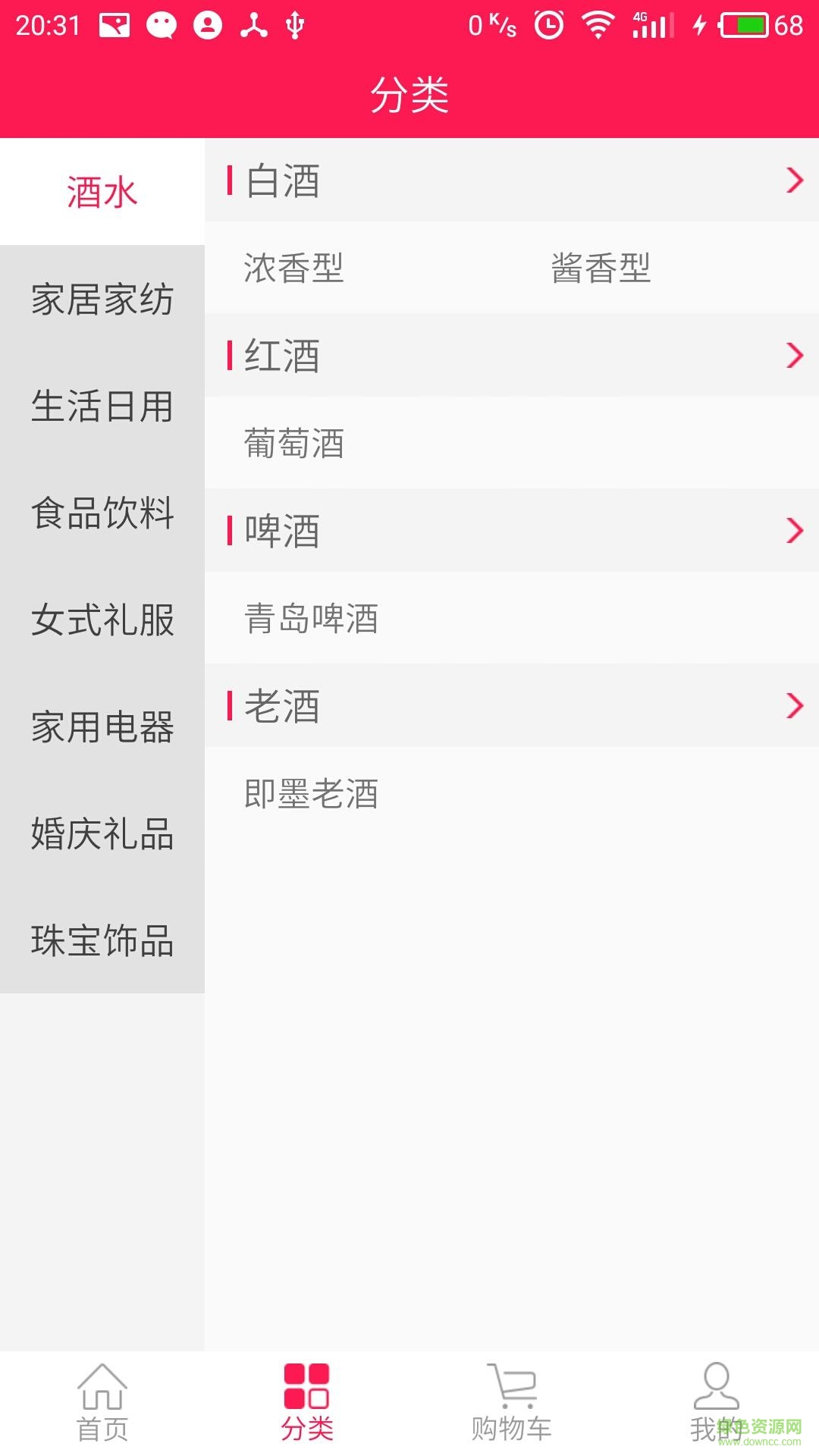Open the 珠宝饰品 category
Screen dimensions: 819x1456
point(102,940)
